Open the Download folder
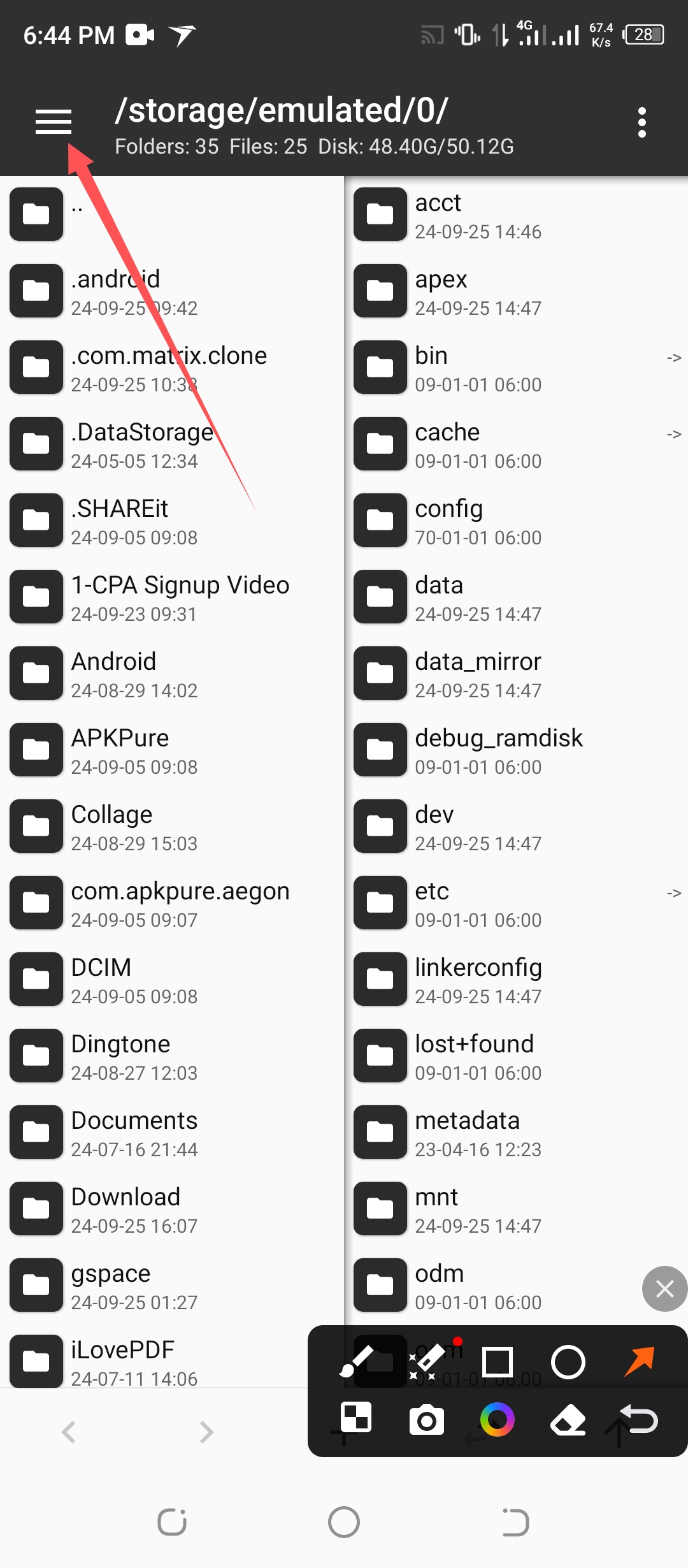This screenshot has width=688, height=1568. click(x=125, y=1208)
